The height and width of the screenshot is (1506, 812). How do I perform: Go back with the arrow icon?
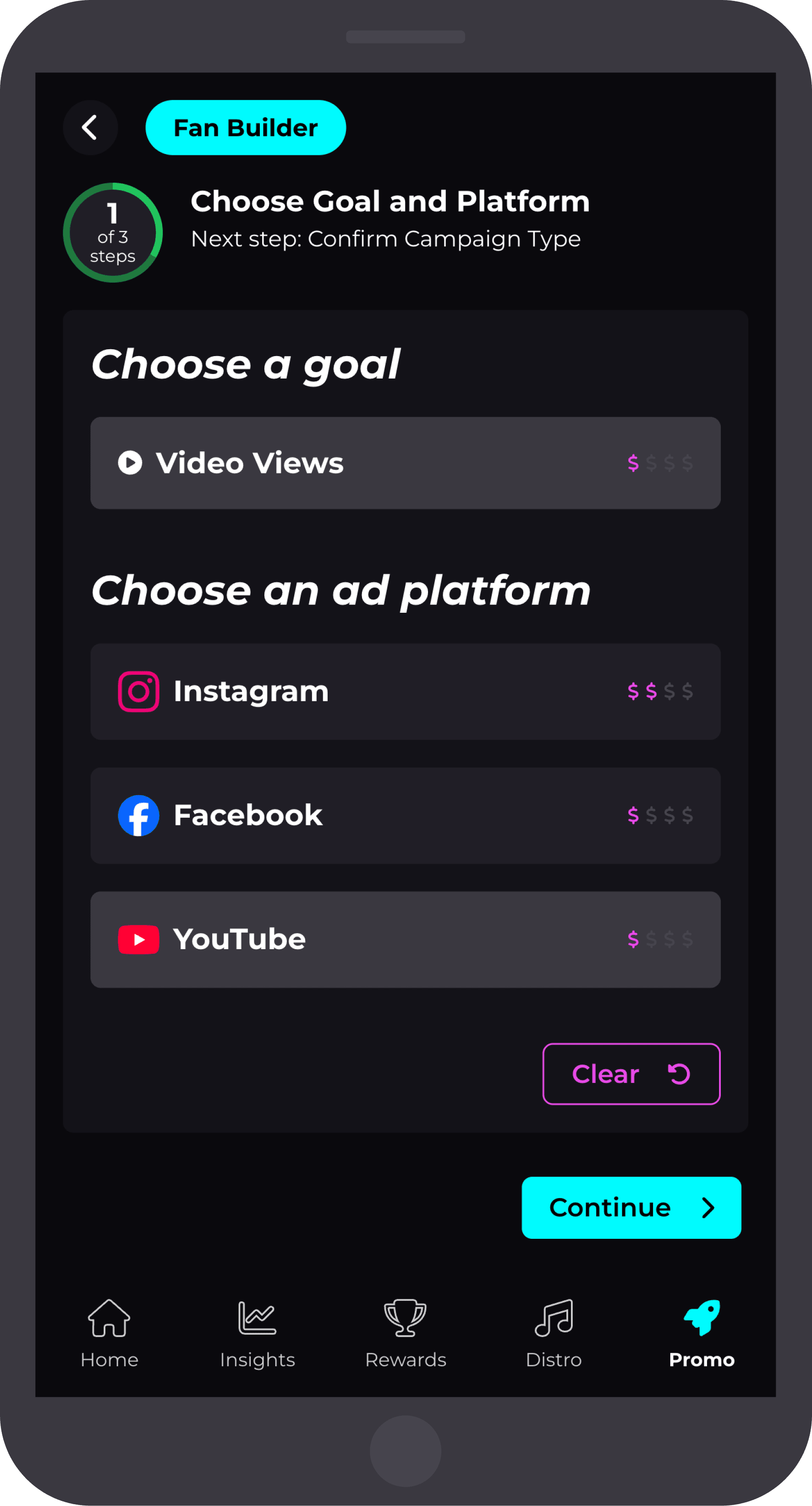pyautogui.click(x=90, y=127)
